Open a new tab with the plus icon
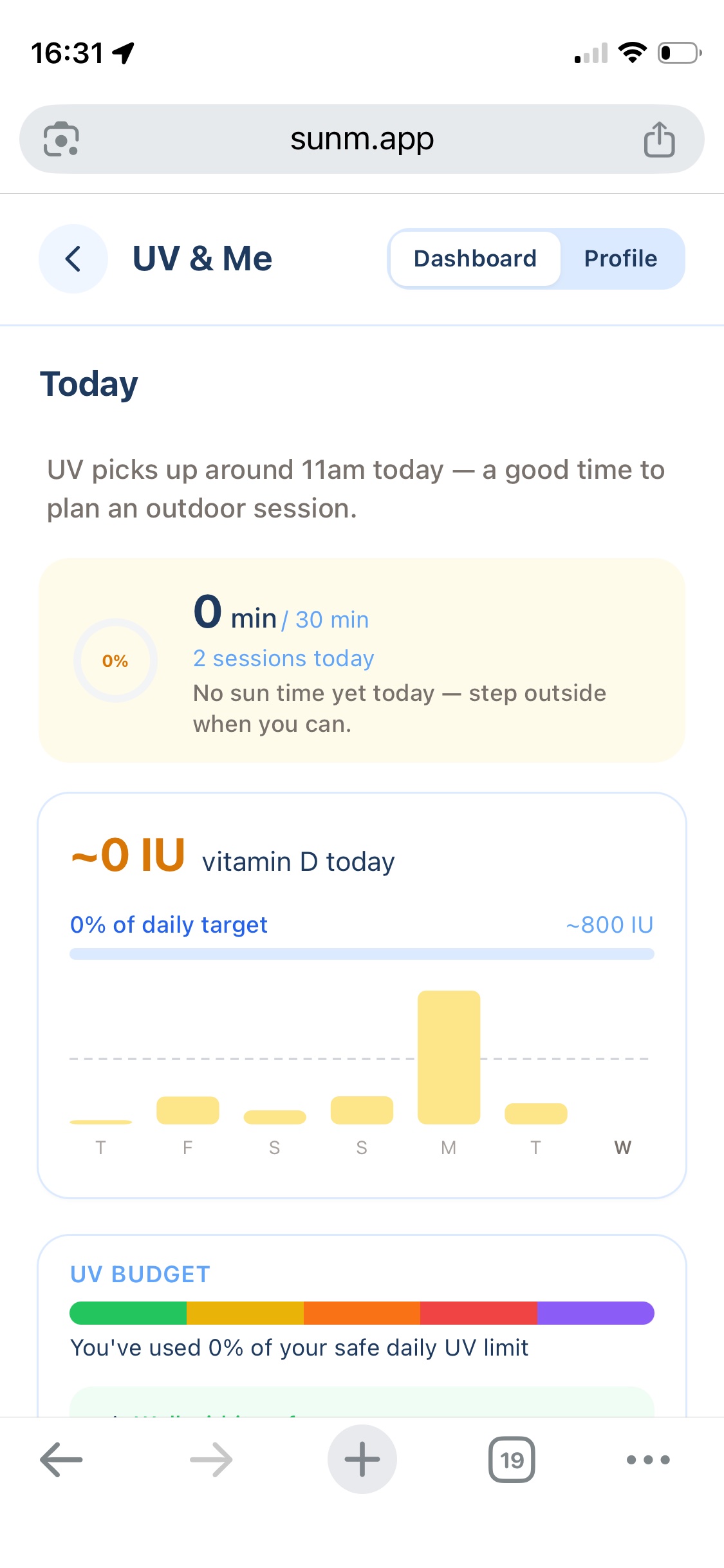 [362, 1460]
